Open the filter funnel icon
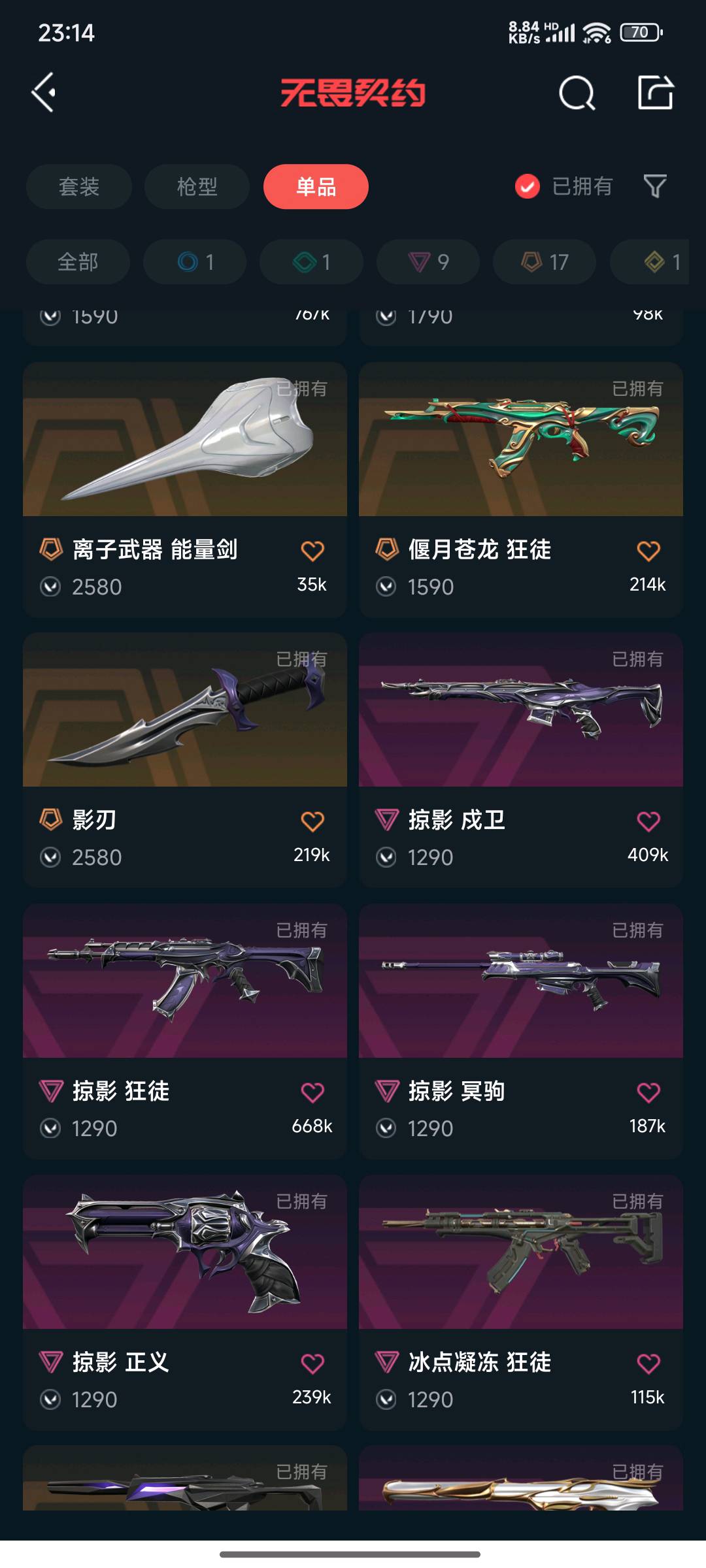The image size is (706, 1568). coord(654,187)
